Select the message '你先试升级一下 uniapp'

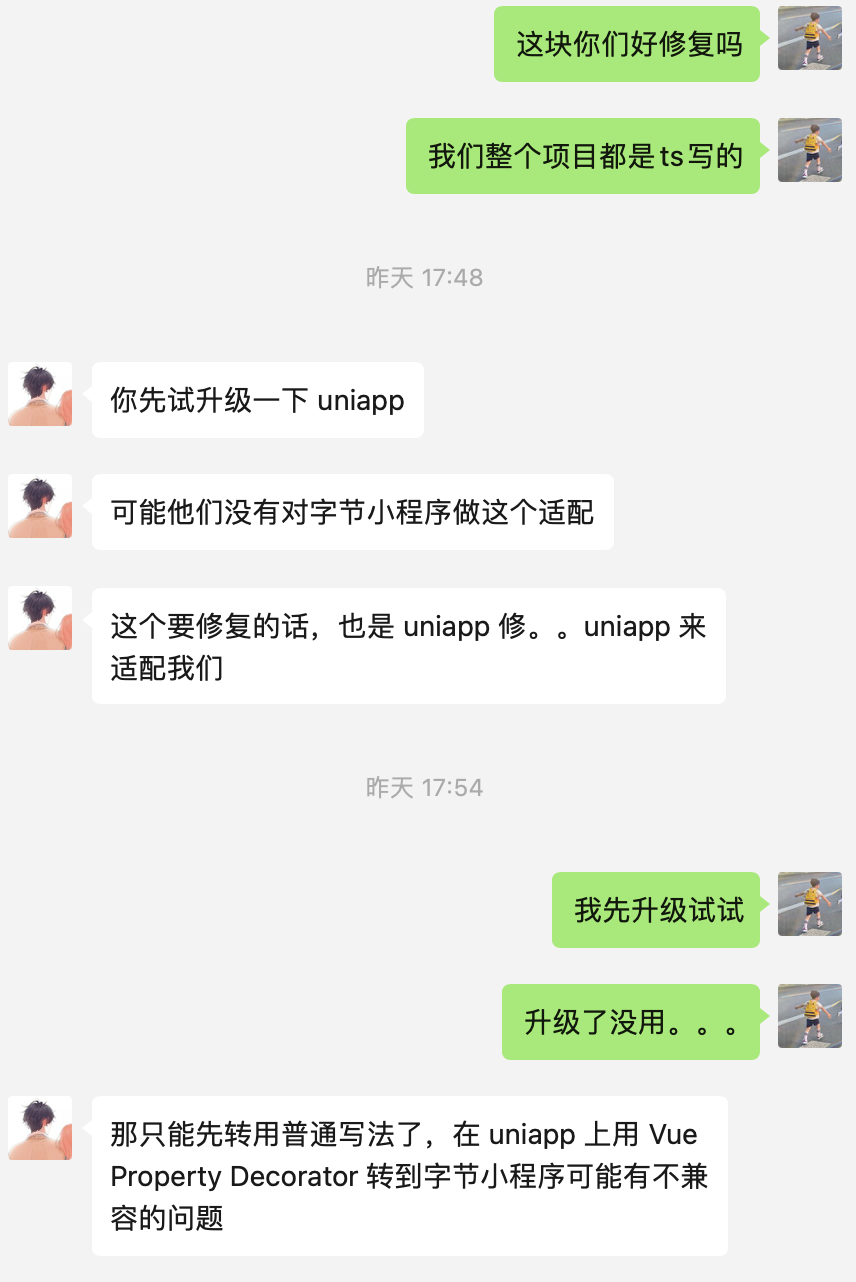coord(257,400)
